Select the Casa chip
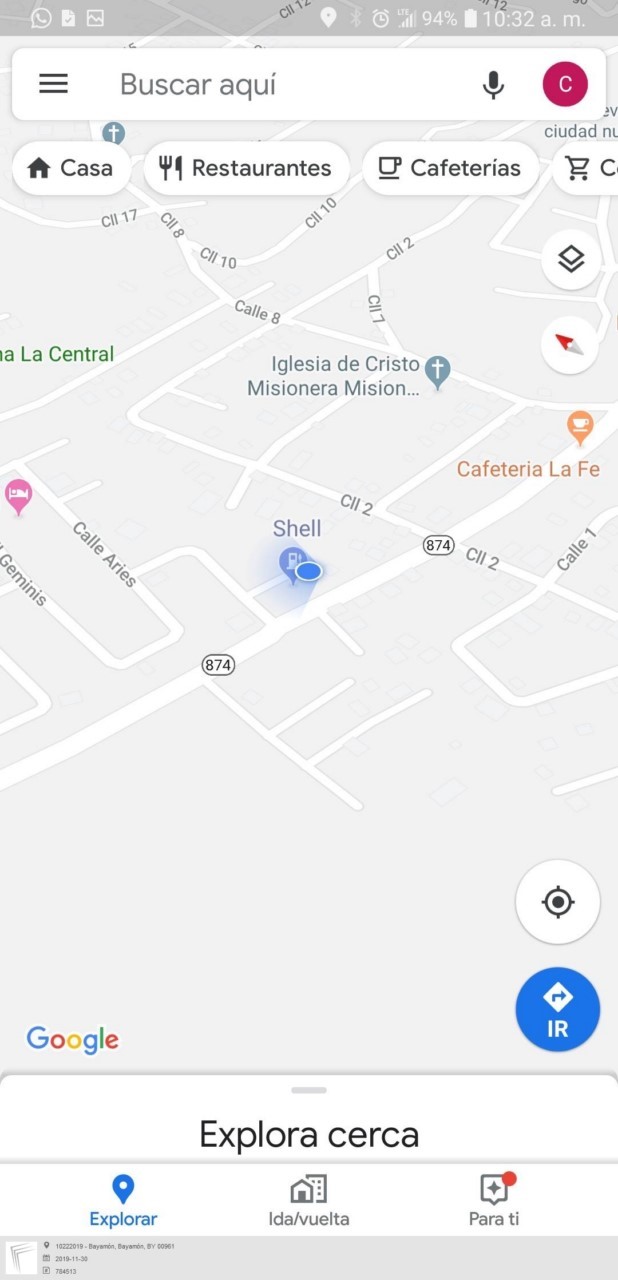 tap(70, 168)
